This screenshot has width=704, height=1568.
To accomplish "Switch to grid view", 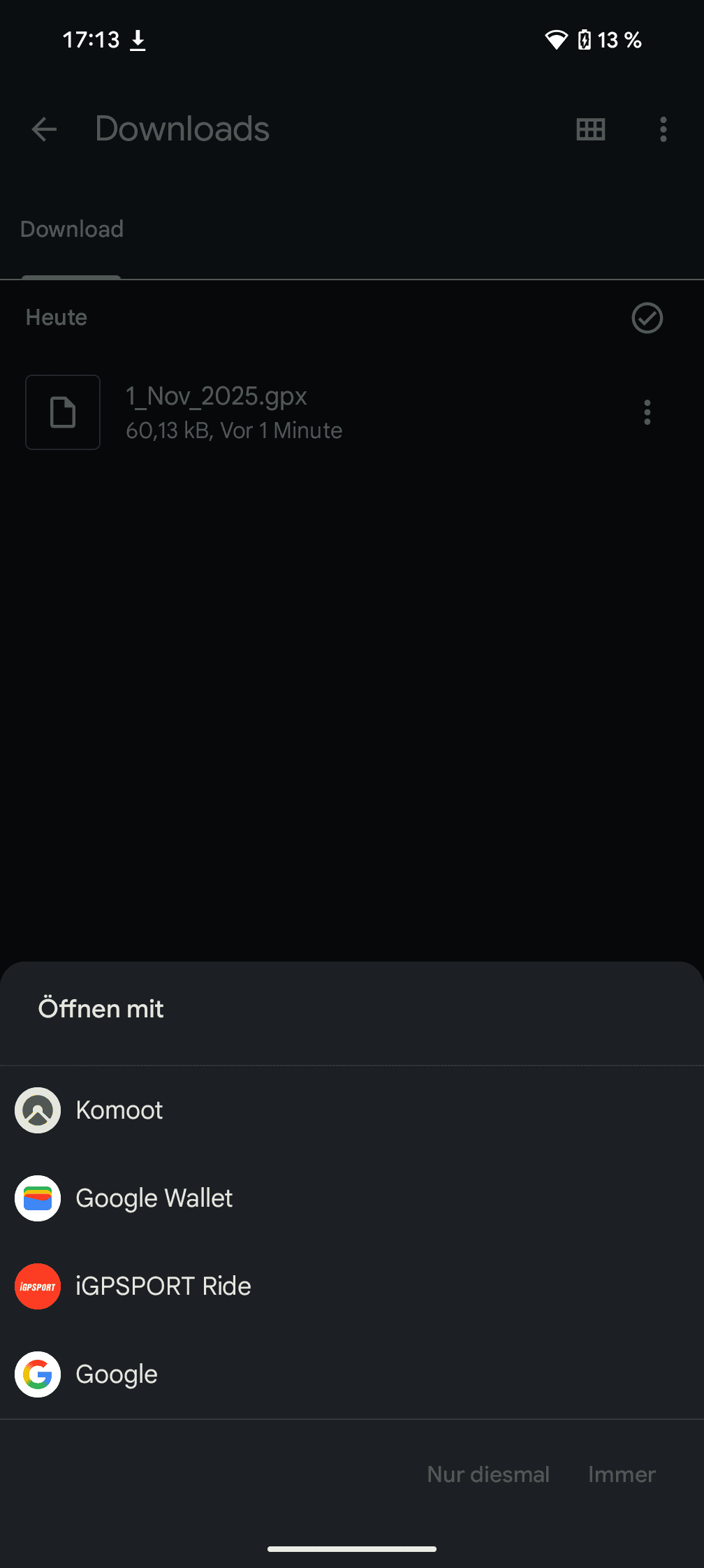I will click(x=590, y=129).
